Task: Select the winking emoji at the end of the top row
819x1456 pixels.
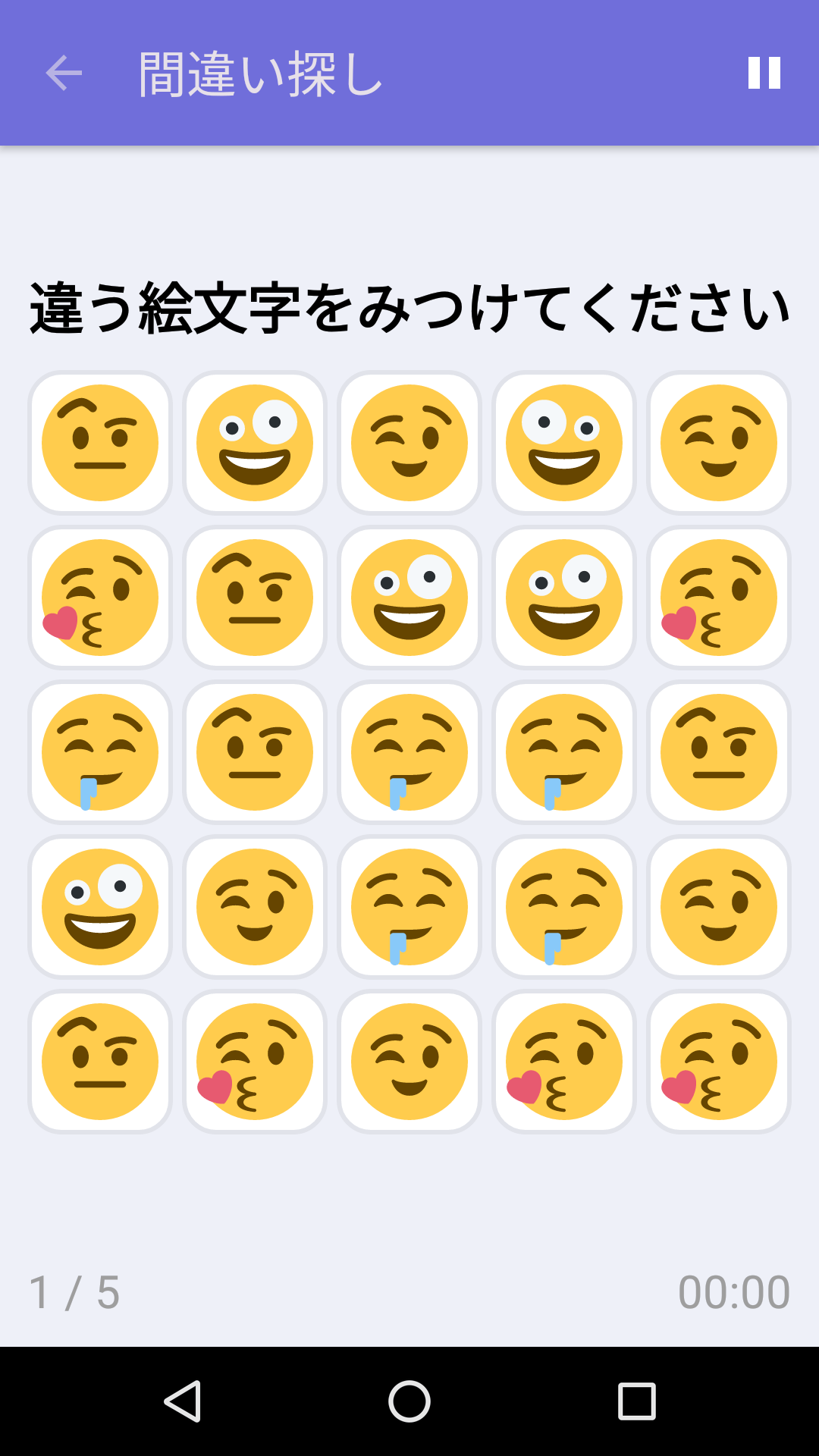Action: (x=718, y=443)
